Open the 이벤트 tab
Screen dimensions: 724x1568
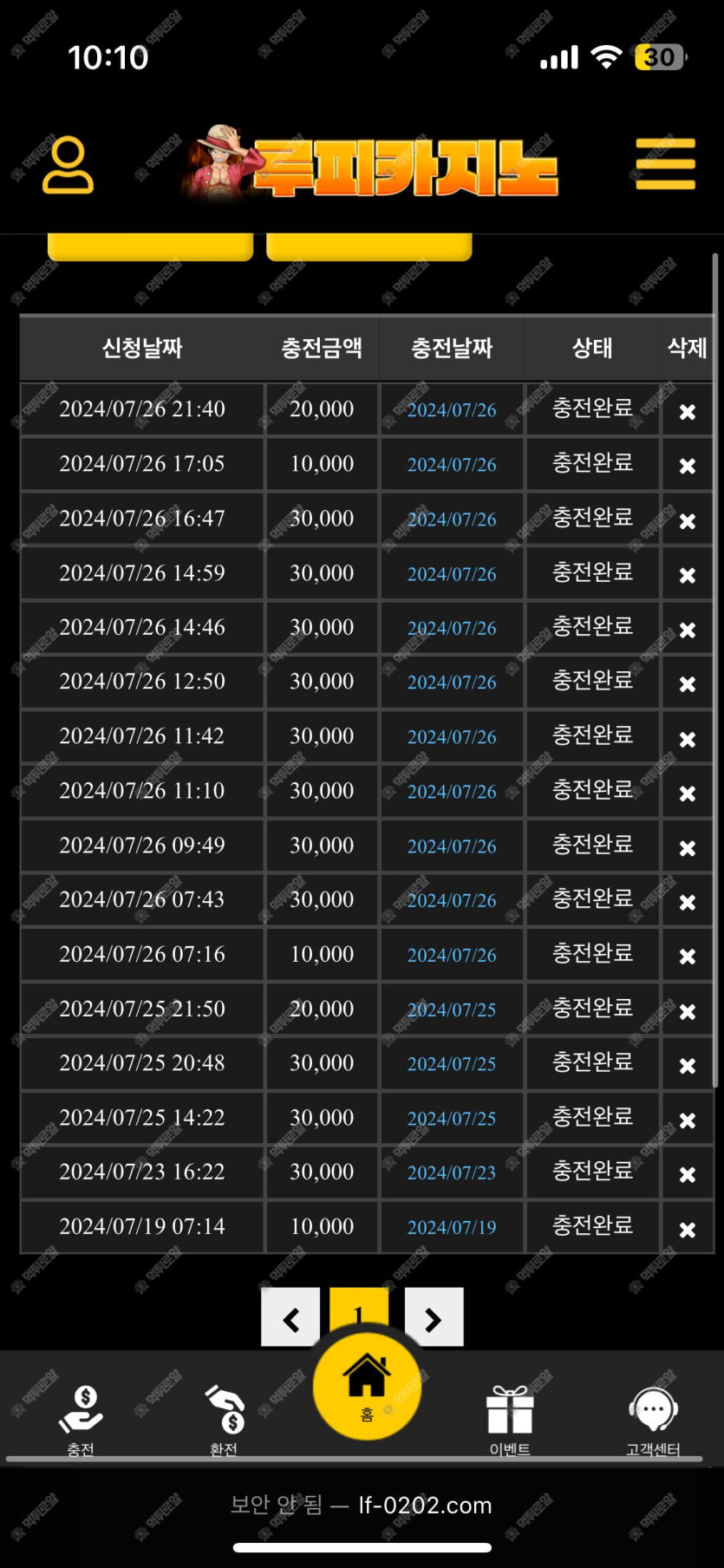pos(510,1420)
